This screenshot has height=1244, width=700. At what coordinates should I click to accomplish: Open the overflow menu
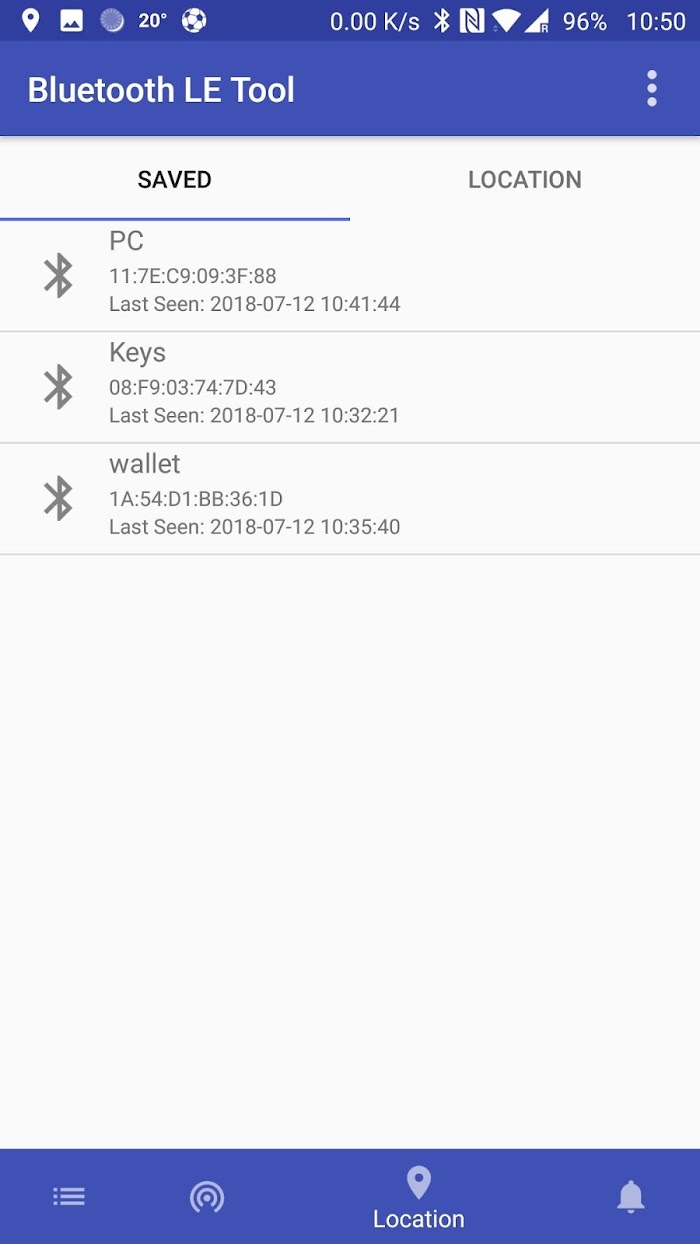[x=651, y=89]
